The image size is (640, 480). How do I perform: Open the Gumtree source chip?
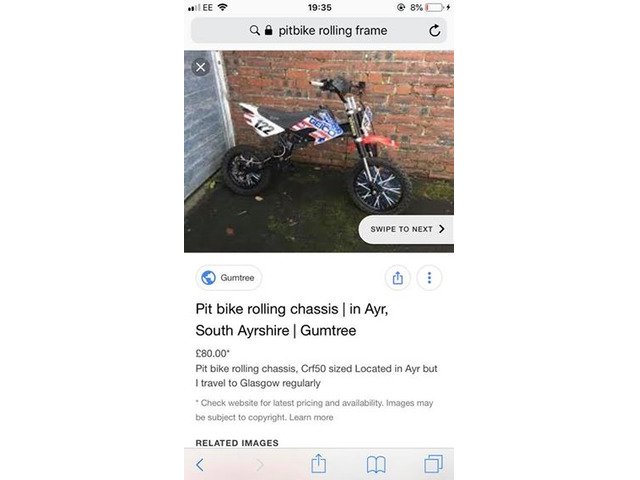pos(229,278)
